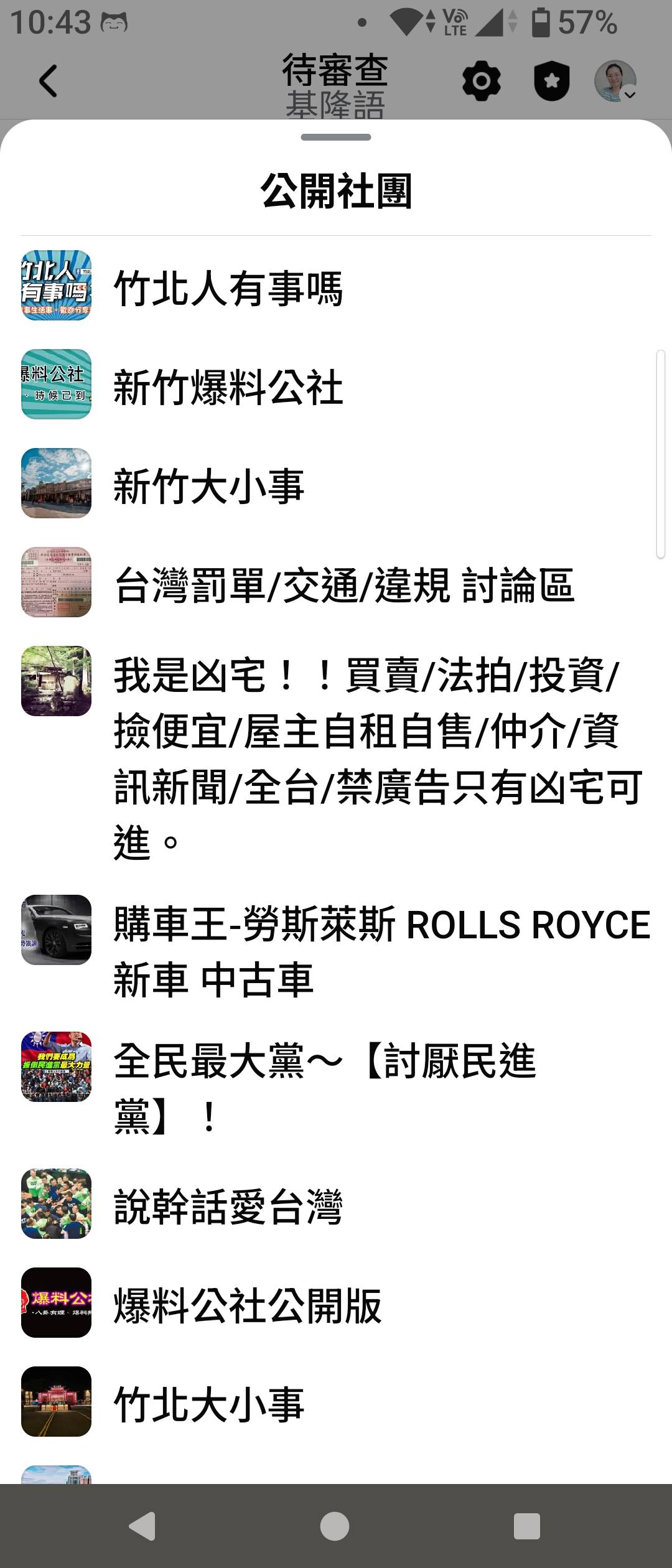Open the 新竹大小事 group
Screen dimensions: 672x1568
(209, 485)
